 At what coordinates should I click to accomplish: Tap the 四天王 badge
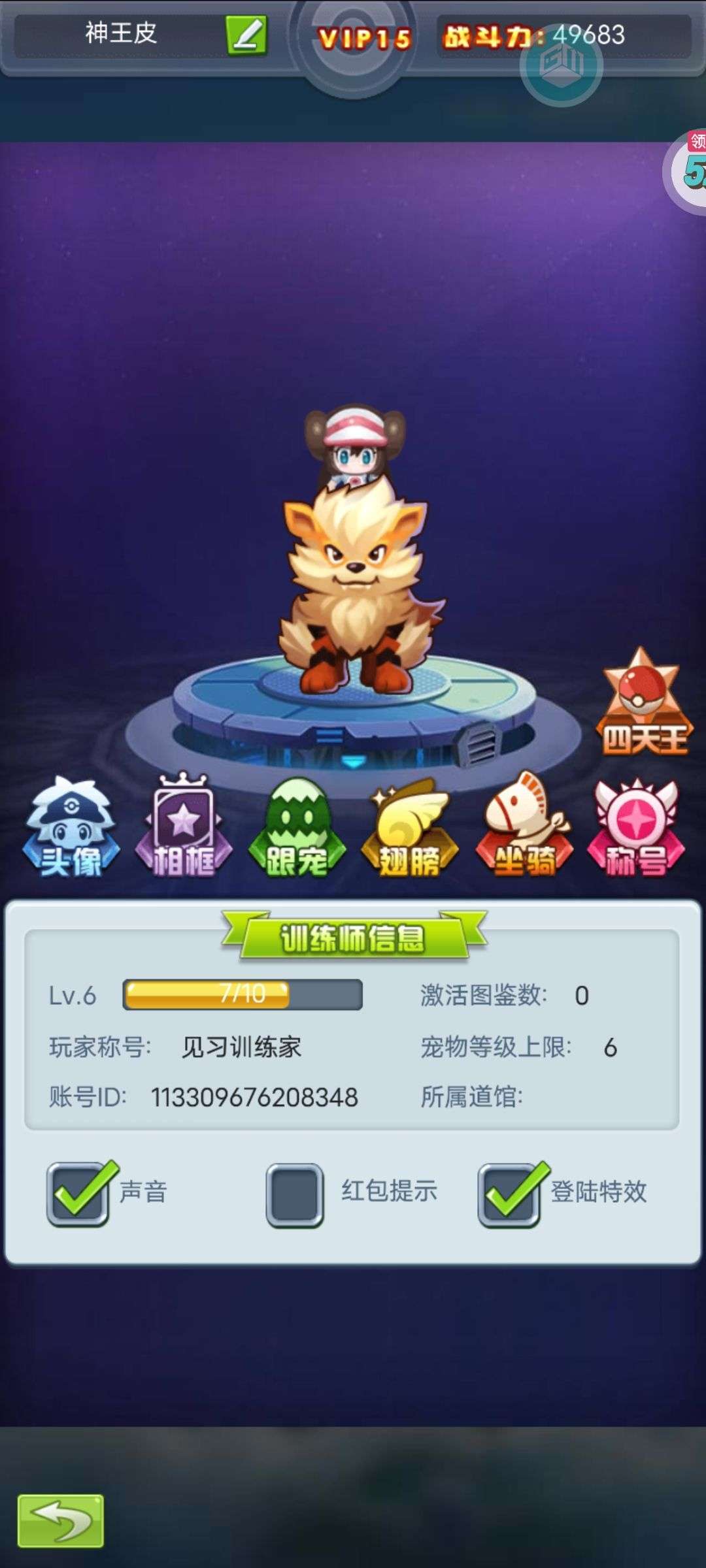(644, 702)
